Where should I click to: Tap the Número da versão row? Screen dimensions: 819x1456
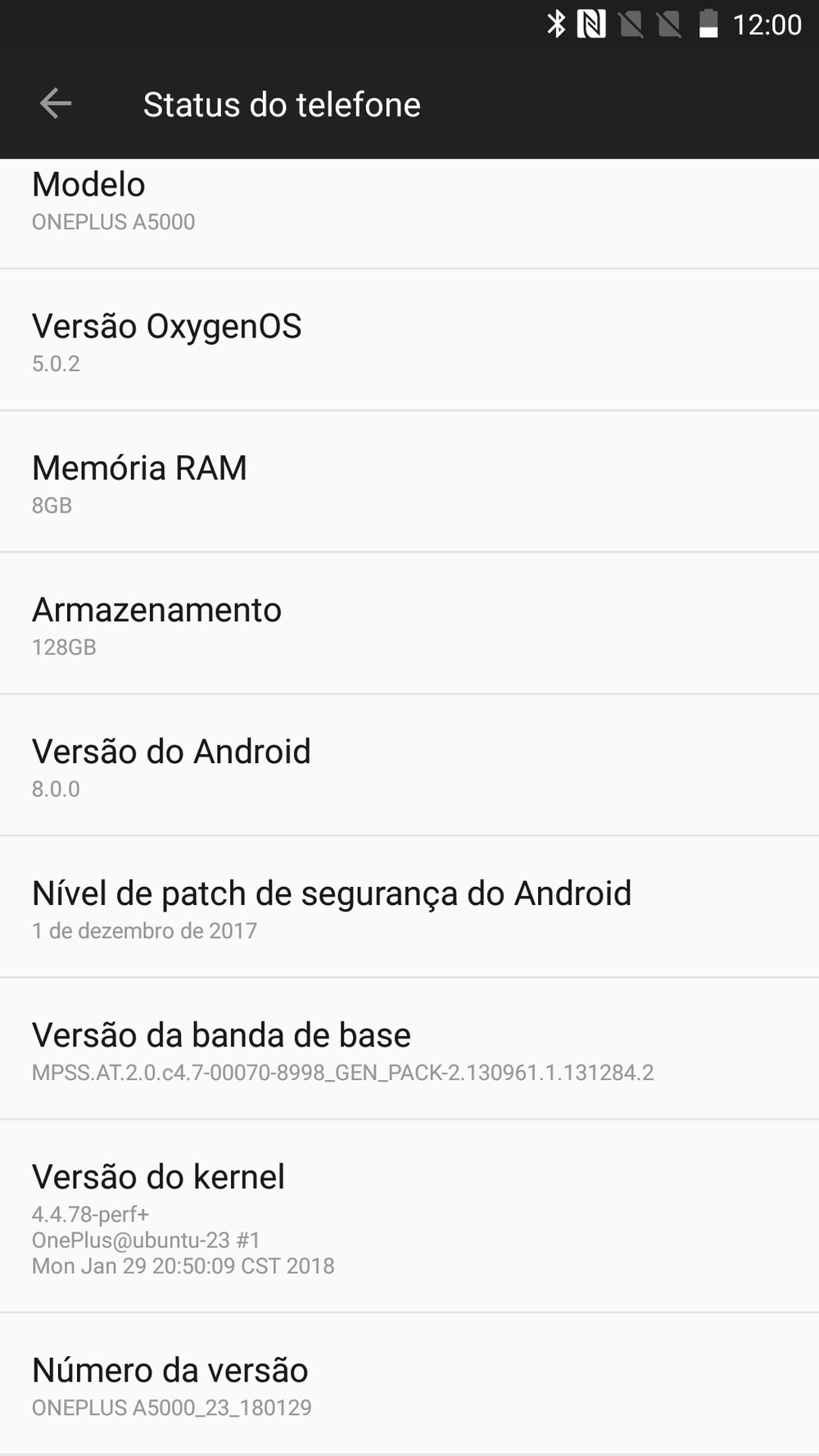coord(409,1386)
